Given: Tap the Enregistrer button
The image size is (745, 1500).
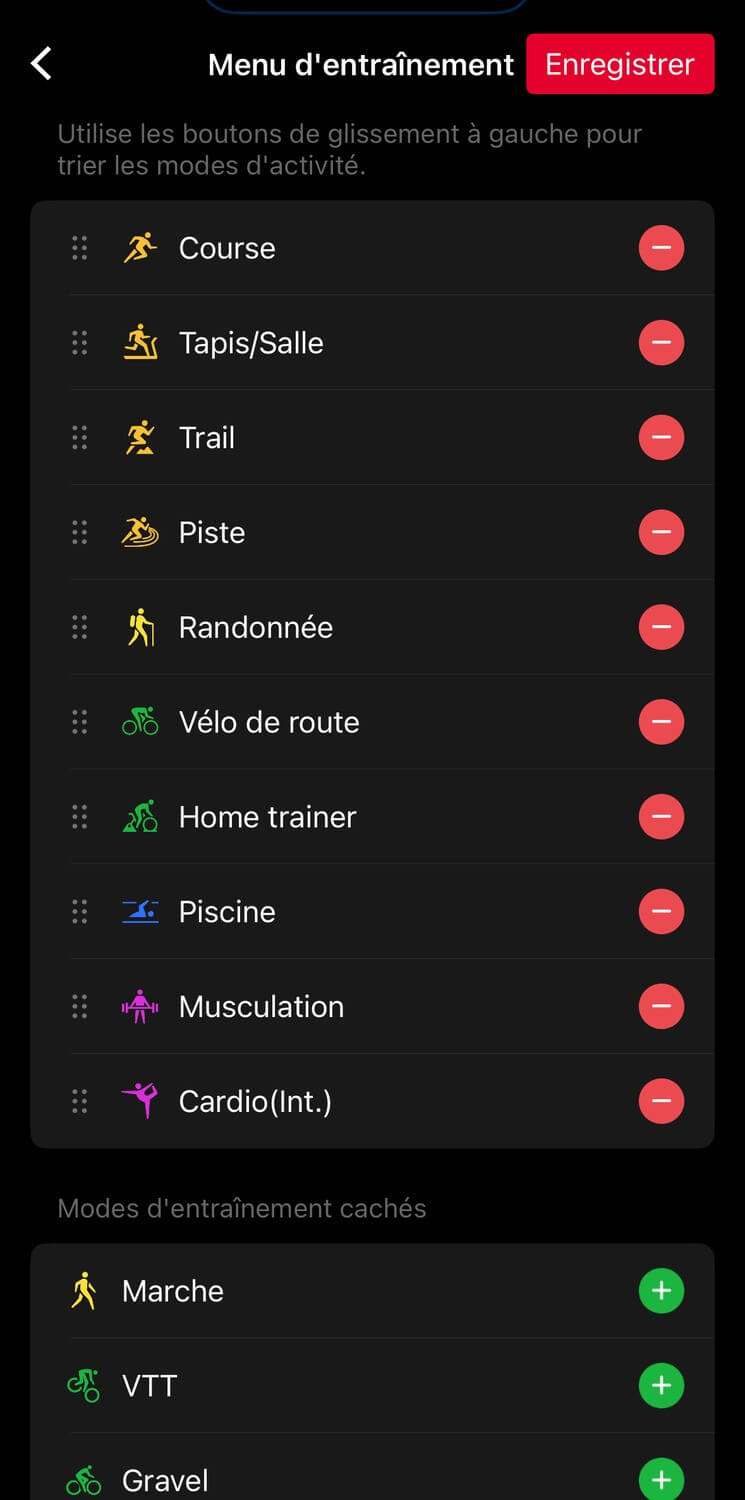Looking at the screenshot, I should coord(620,64).
